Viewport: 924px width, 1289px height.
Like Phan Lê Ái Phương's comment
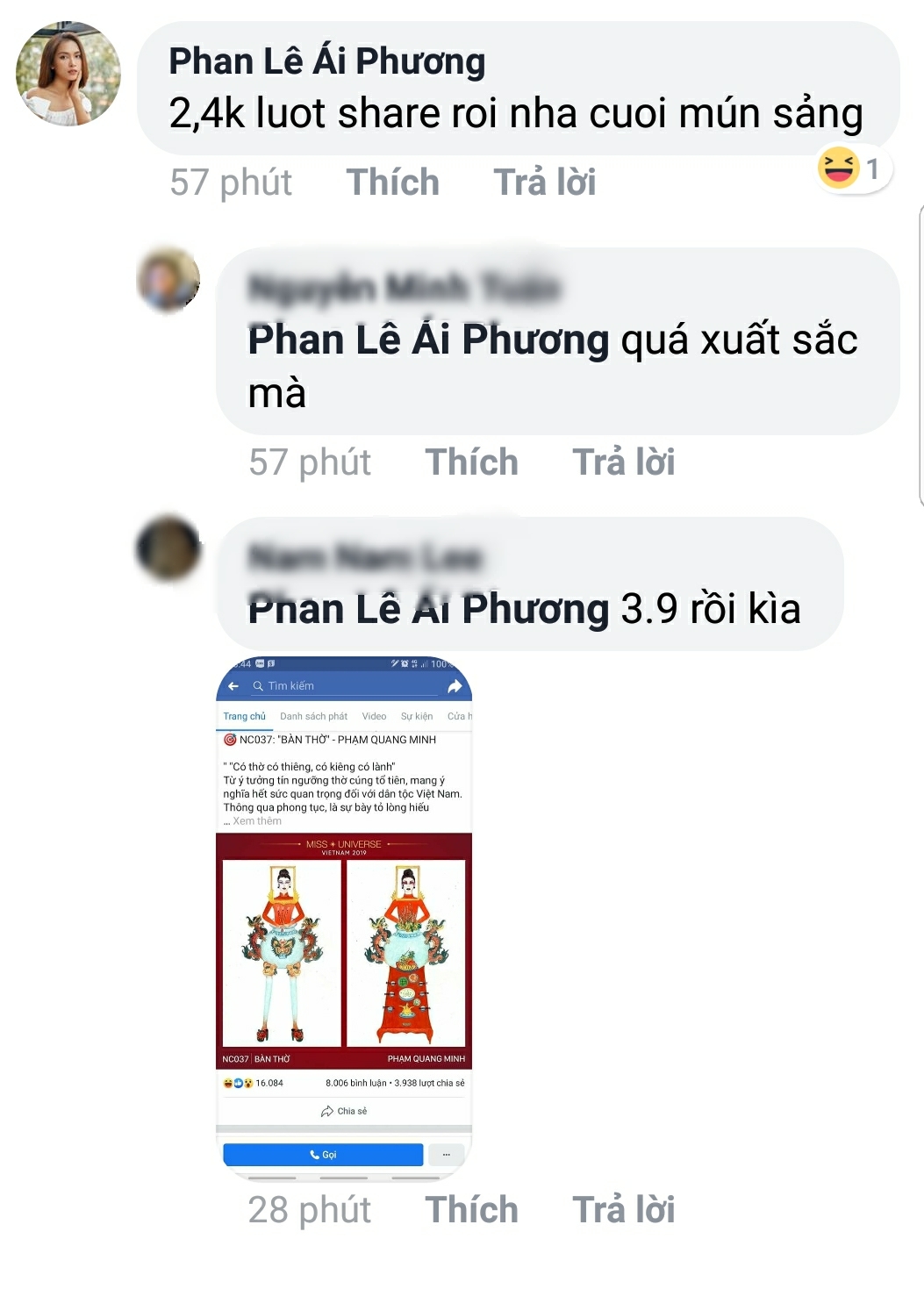392,183
